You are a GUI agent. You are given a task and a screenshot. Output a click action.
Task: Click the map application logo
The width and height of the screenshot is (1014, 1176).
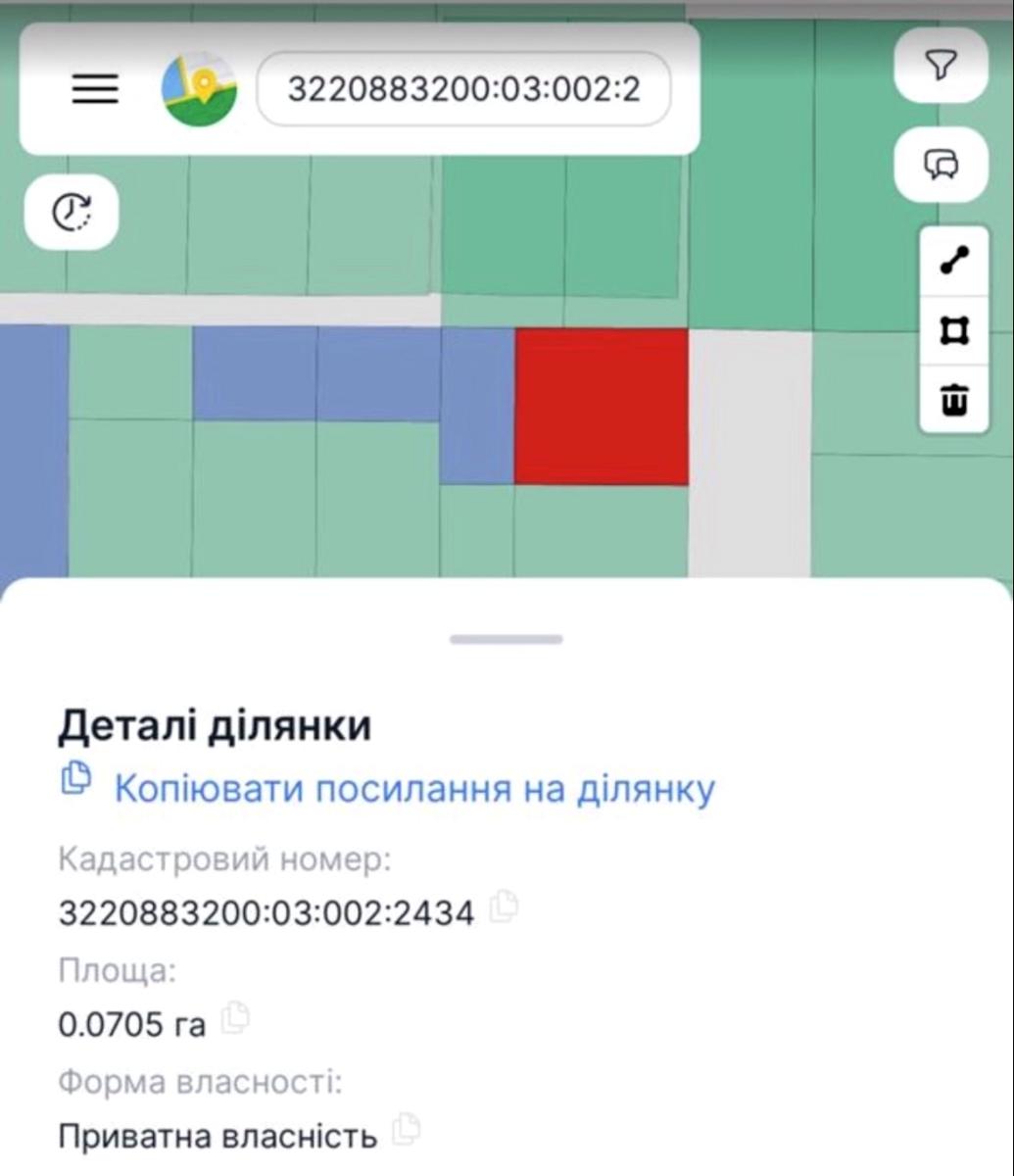tap(200, 89)
